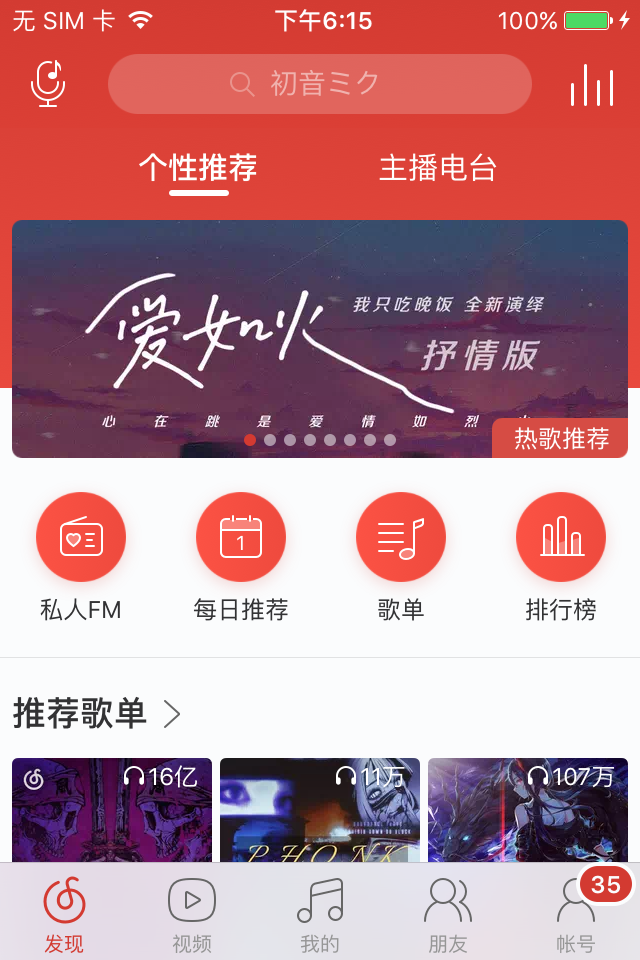Switch to the 主播电台 tab
This screenshot has height=960, width=640.
pyautogui.click(x=438, y=168)
